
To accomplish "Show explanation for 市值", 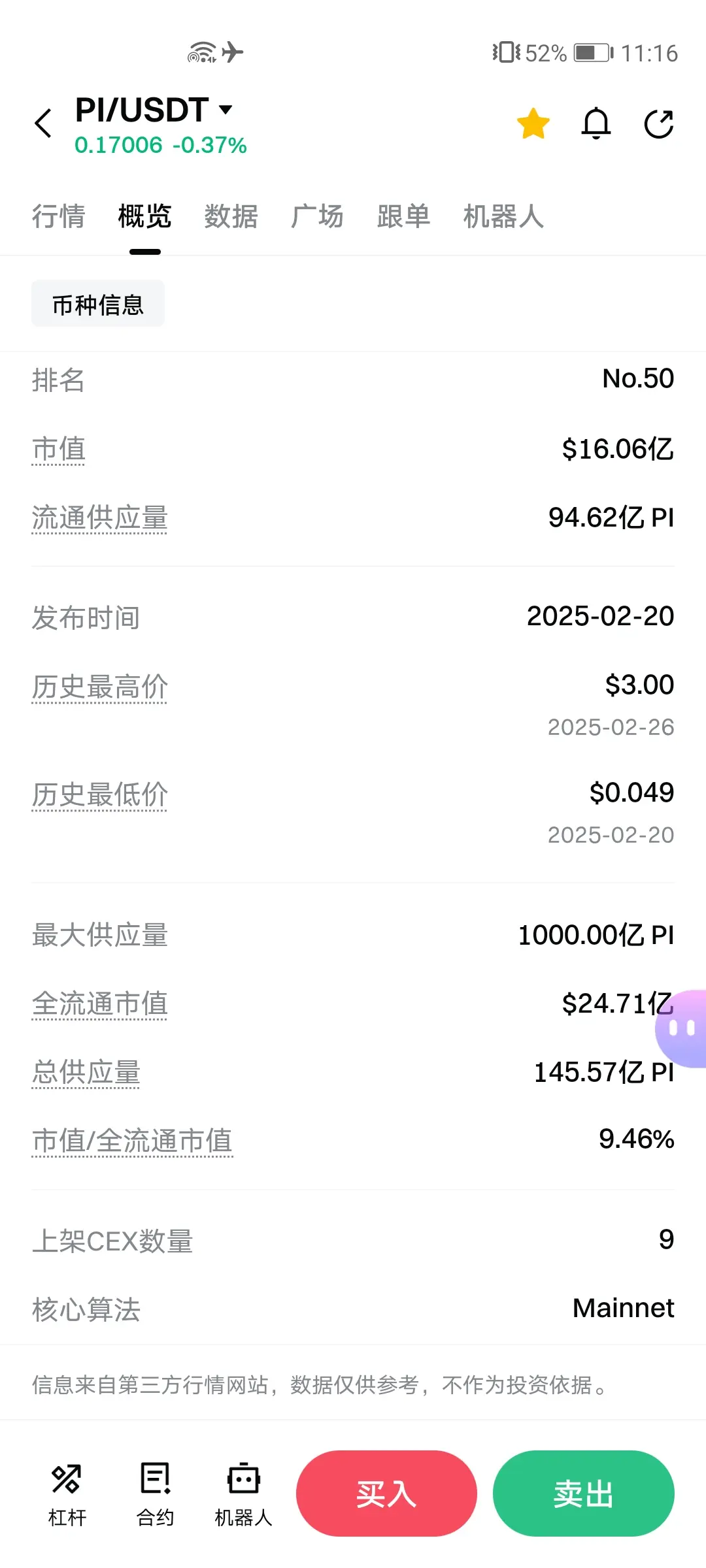I will tap(59, 449).
